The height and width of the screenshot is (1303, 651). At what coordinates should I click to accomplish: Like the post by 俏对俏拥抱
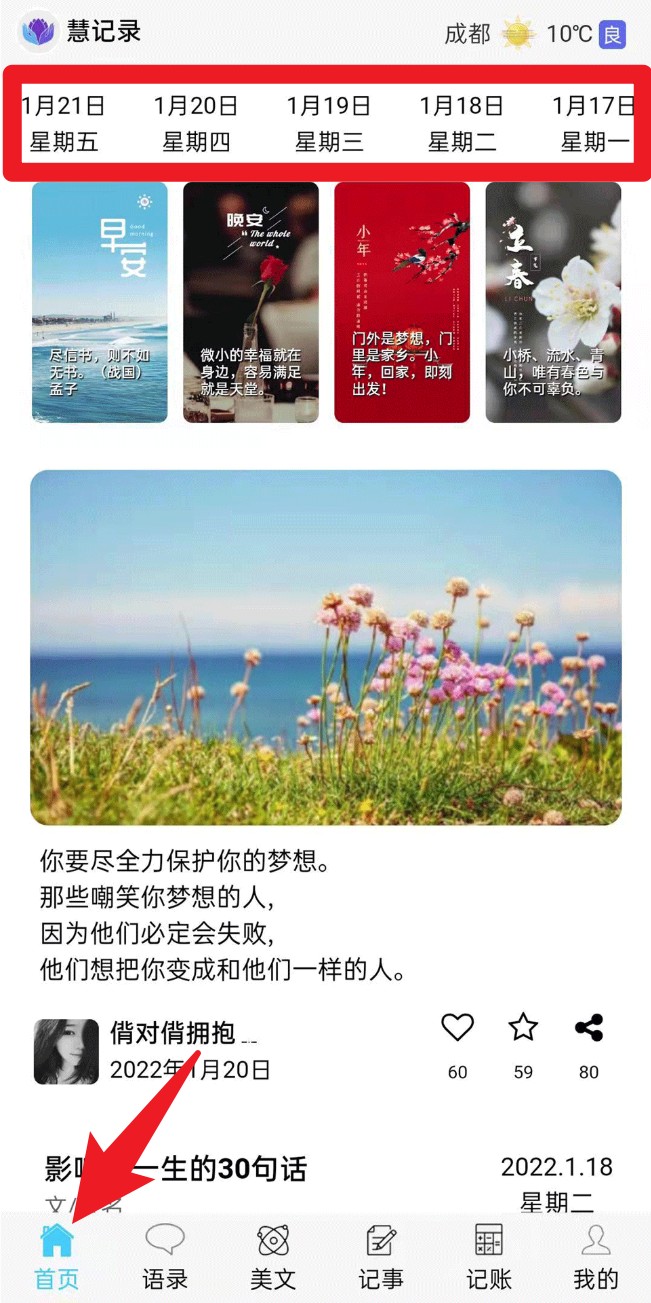click(457, 1028)
